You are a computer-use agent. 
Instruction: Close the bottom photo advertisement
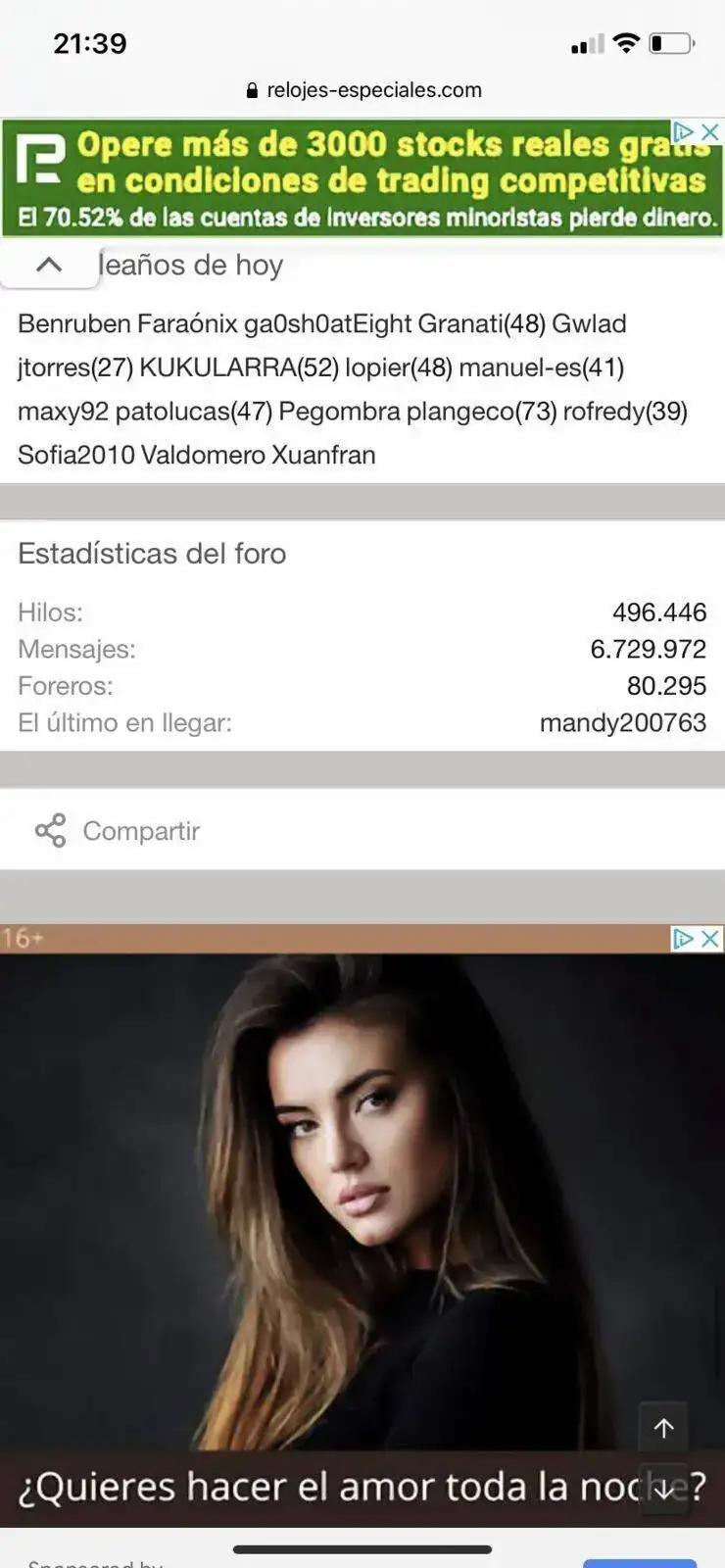tap(711, 939)
